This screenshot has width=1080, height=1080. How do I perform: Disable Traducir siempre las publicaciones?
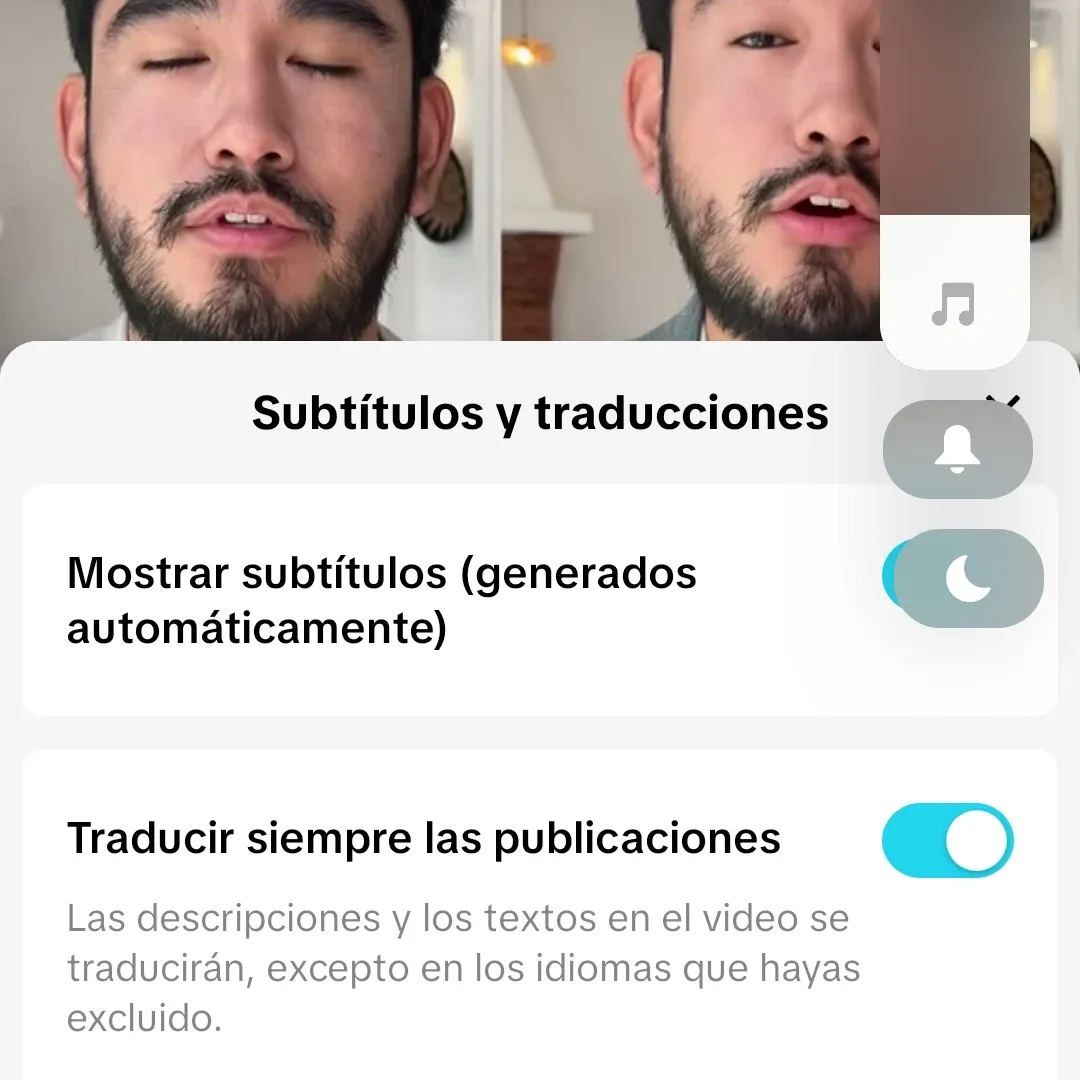[947, 840]
